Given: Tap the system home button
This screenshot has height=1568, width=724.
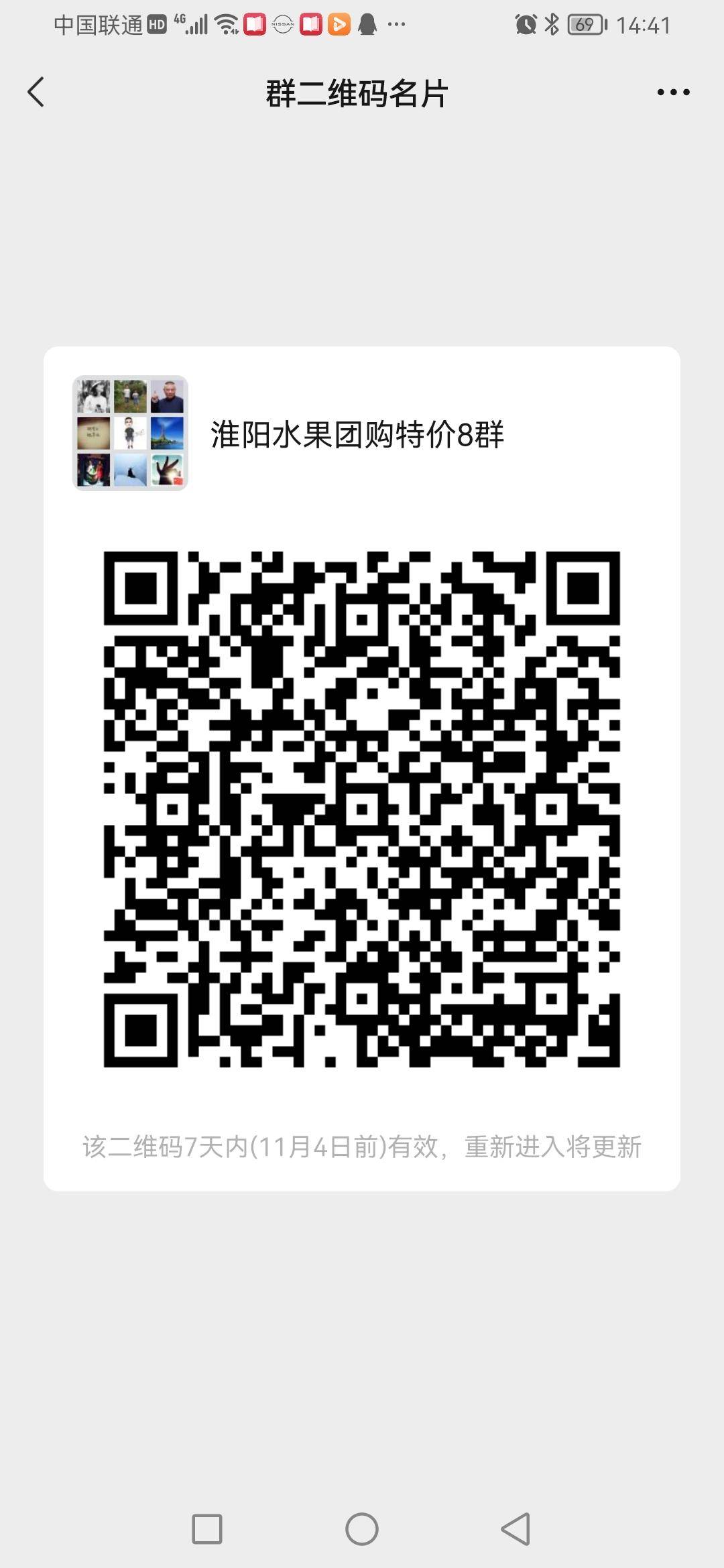Looking at the screenshot, I should pyautogui.click(x=362, y=1529).
